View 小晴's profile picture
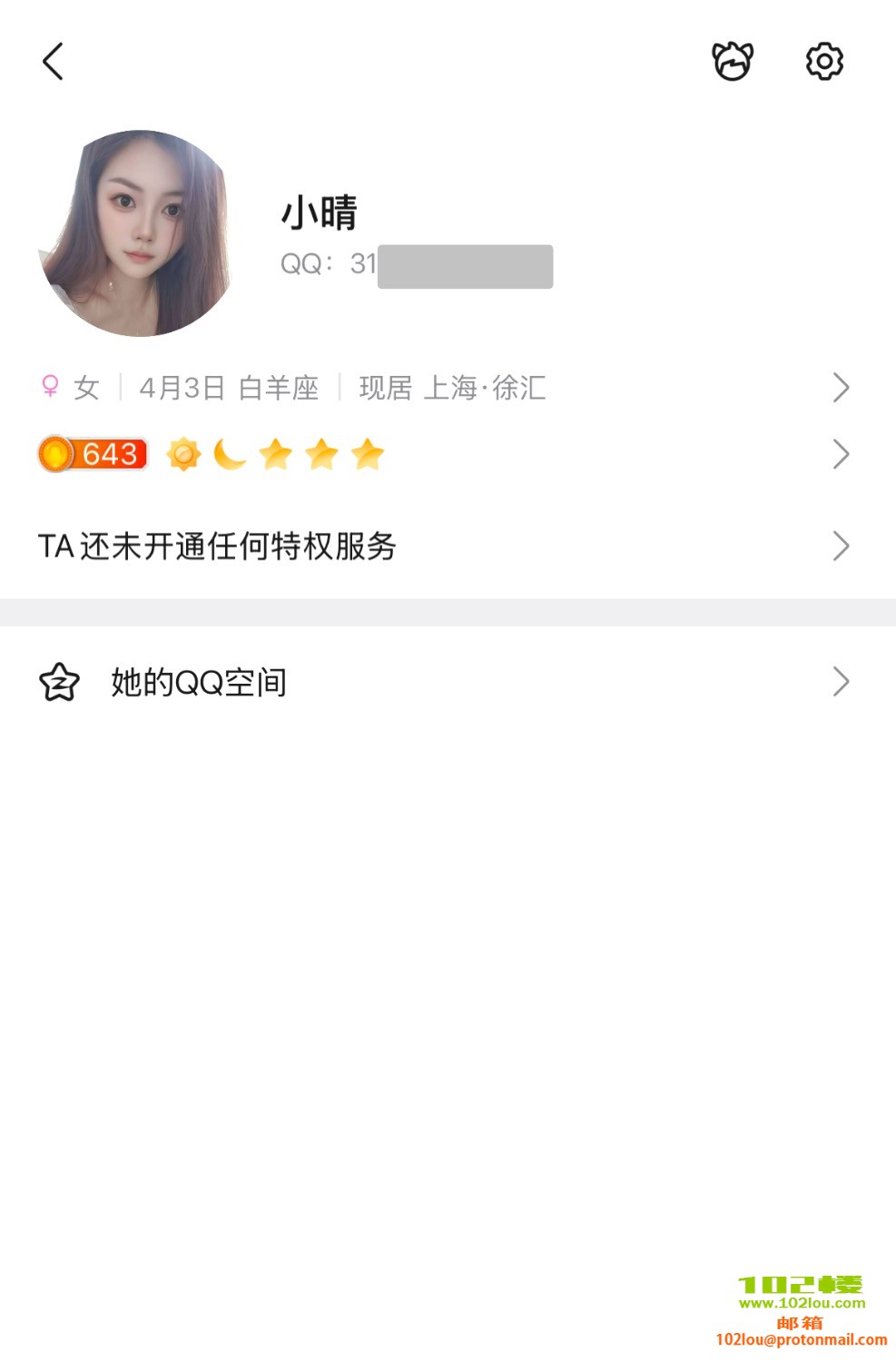This screenshot has width=896, height=1362. 136,233
